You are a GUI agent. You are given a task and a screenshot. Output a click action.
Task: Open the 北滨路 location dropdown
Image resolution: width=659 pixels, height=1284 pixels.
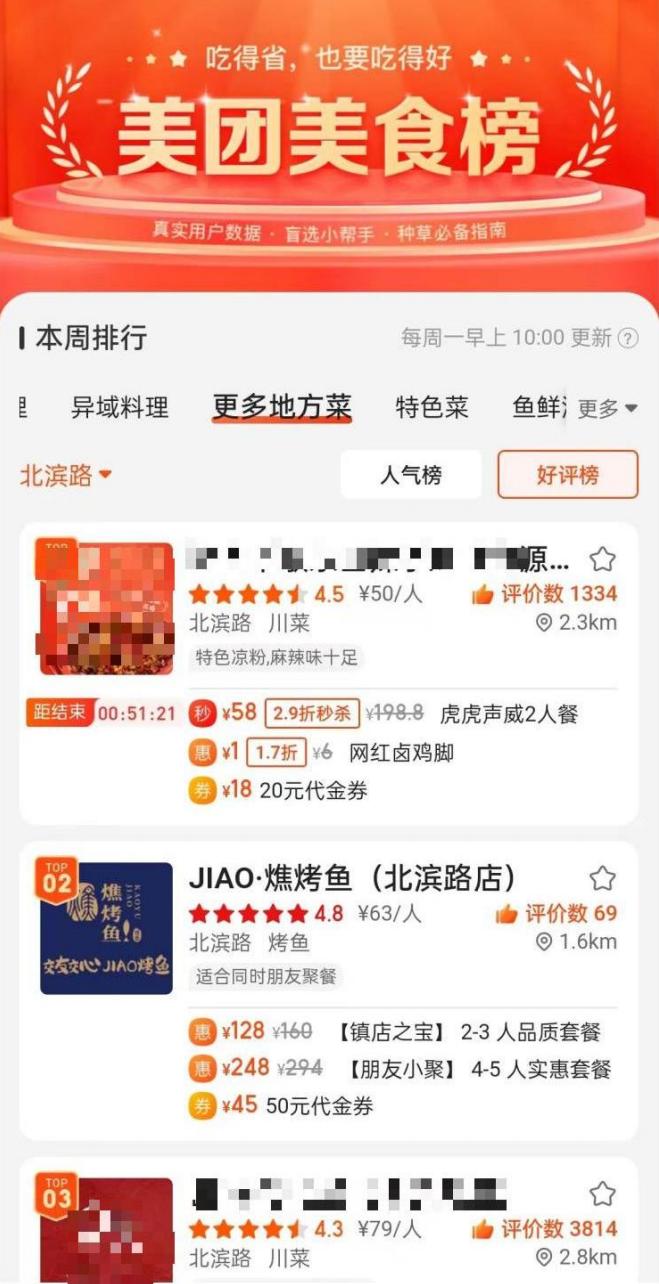point(66,475)
